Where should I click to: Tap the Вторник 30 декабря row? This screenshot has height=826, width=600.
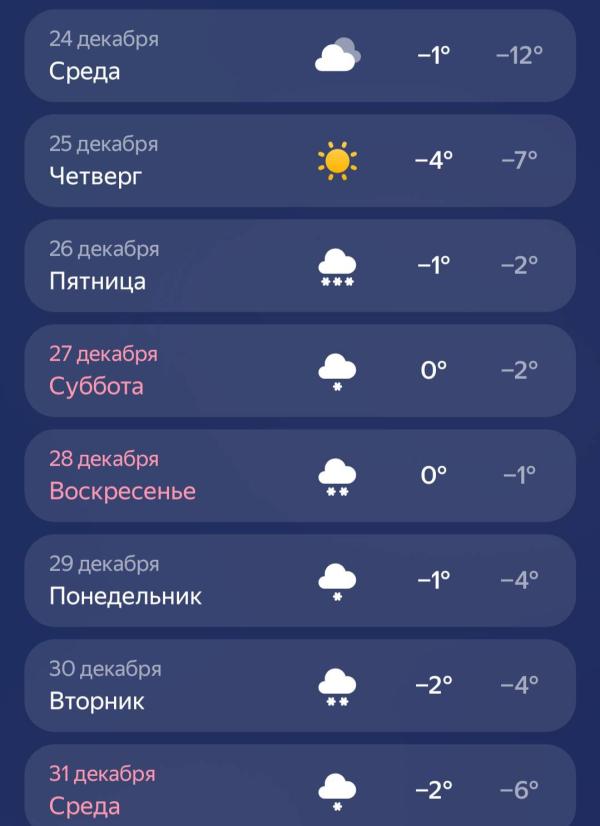tap(300, 686)
